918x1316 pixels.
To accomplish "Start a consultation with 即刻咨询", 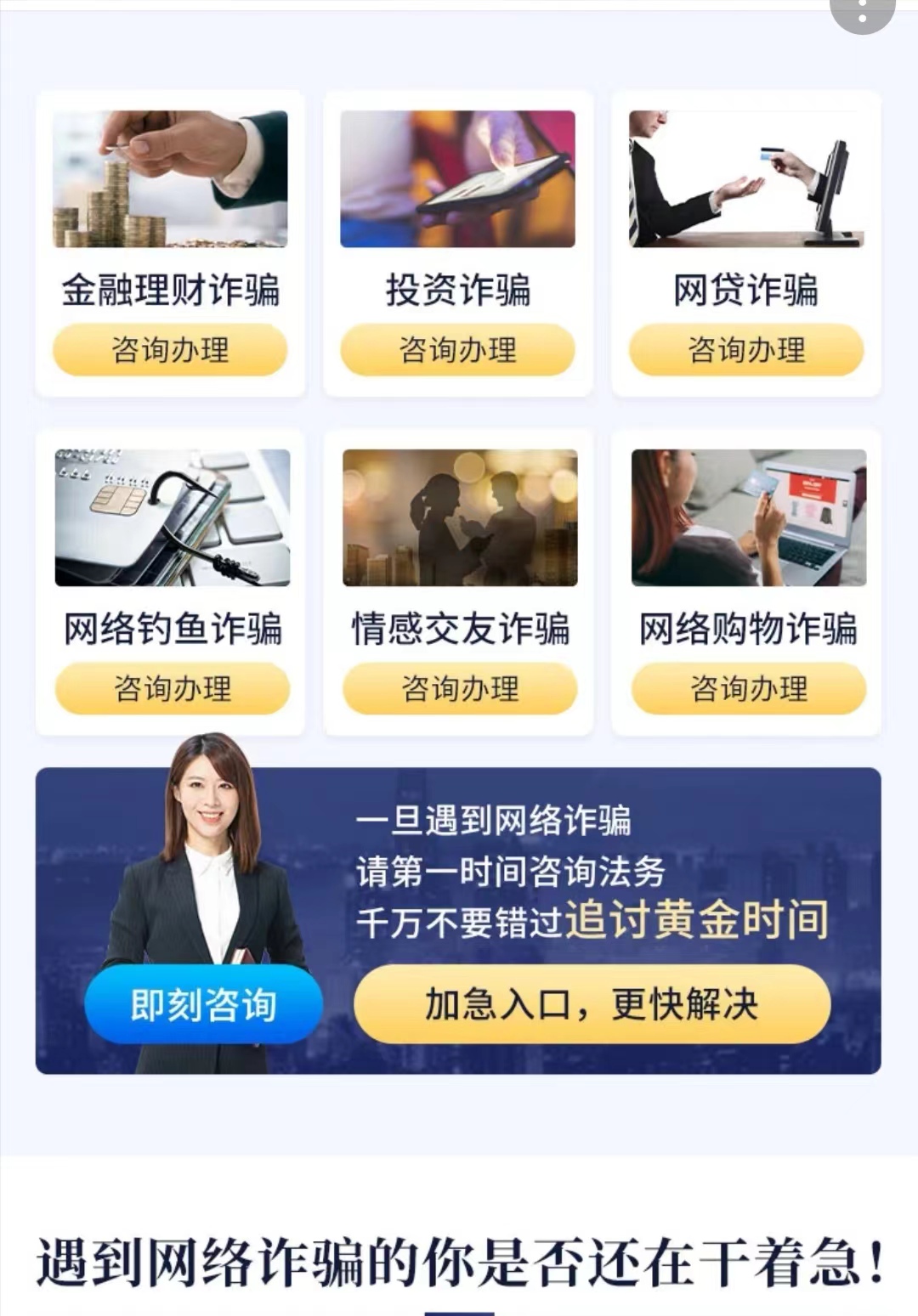I will coord(203,1004).
